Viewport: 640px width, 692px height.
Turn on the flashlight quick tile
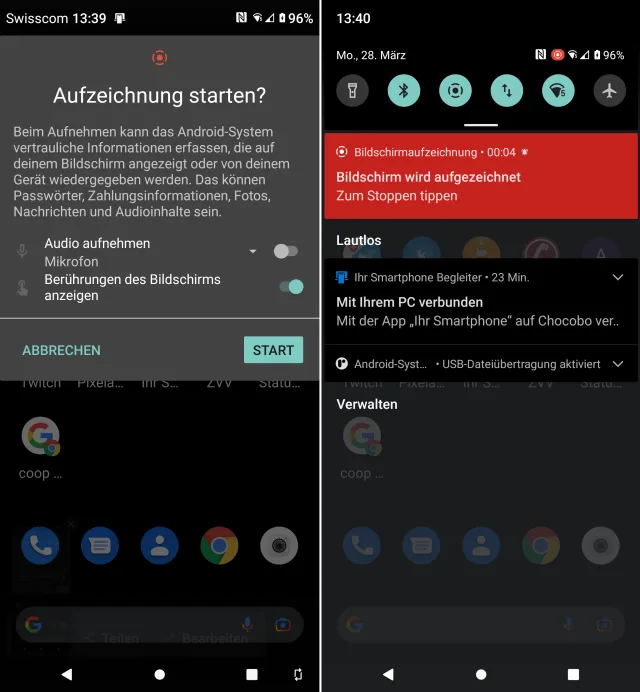[x=352, y=91]
